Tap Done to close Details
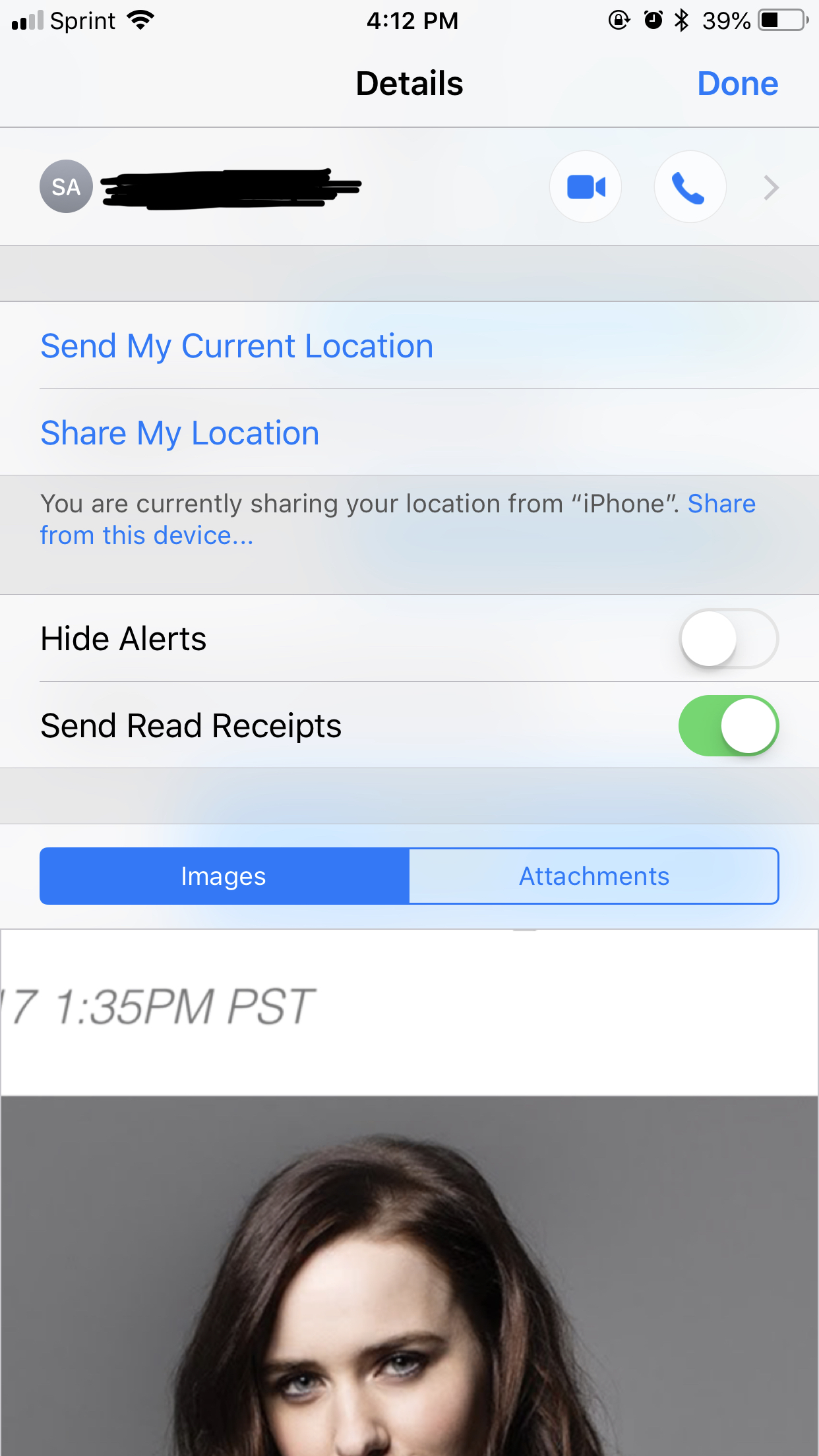The width and height of the screenshot is (819, 1456). (x=737, y=84)
